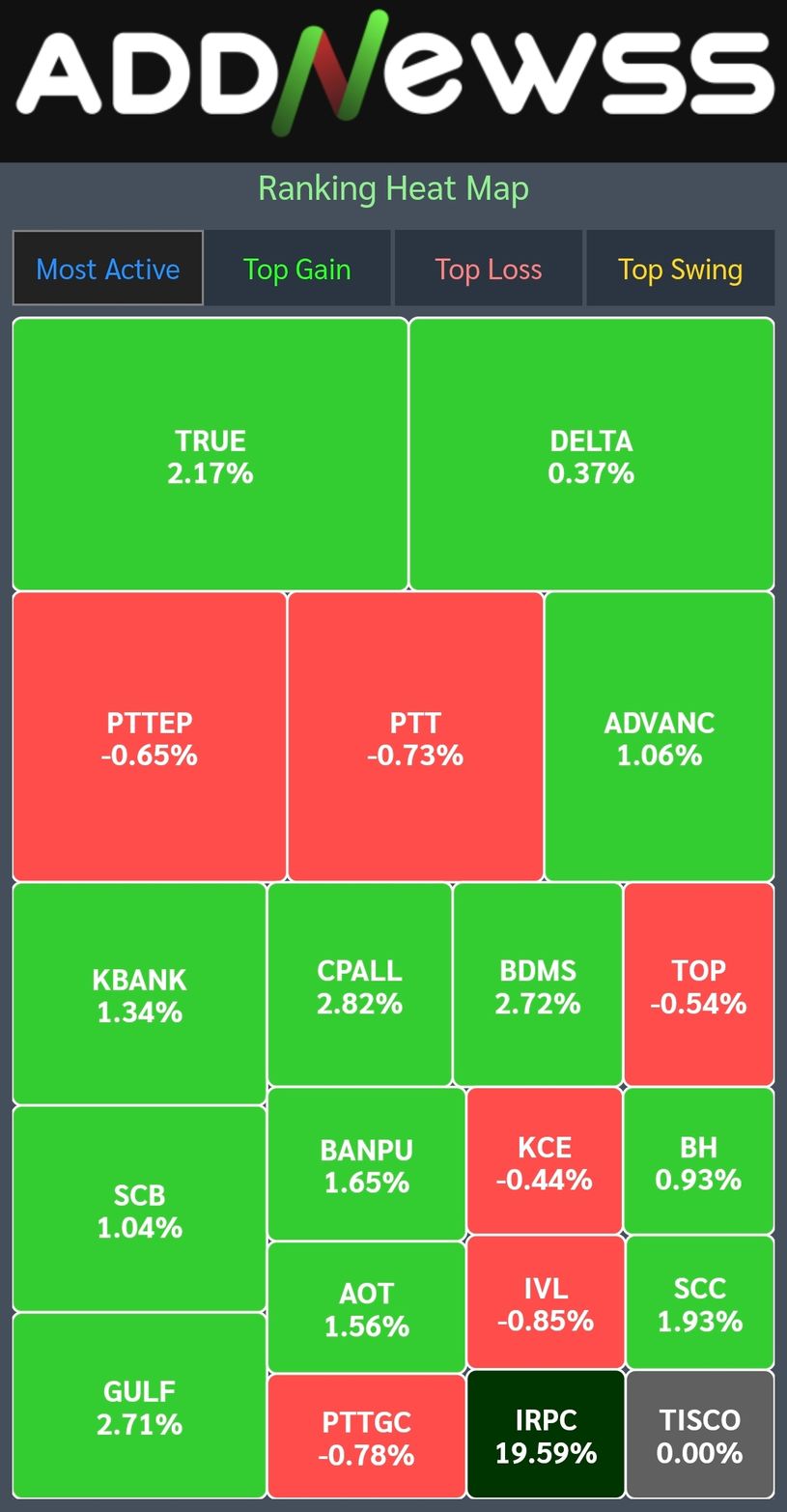
Task: Select the Top Loss tab
Action: tap(488, 269)
